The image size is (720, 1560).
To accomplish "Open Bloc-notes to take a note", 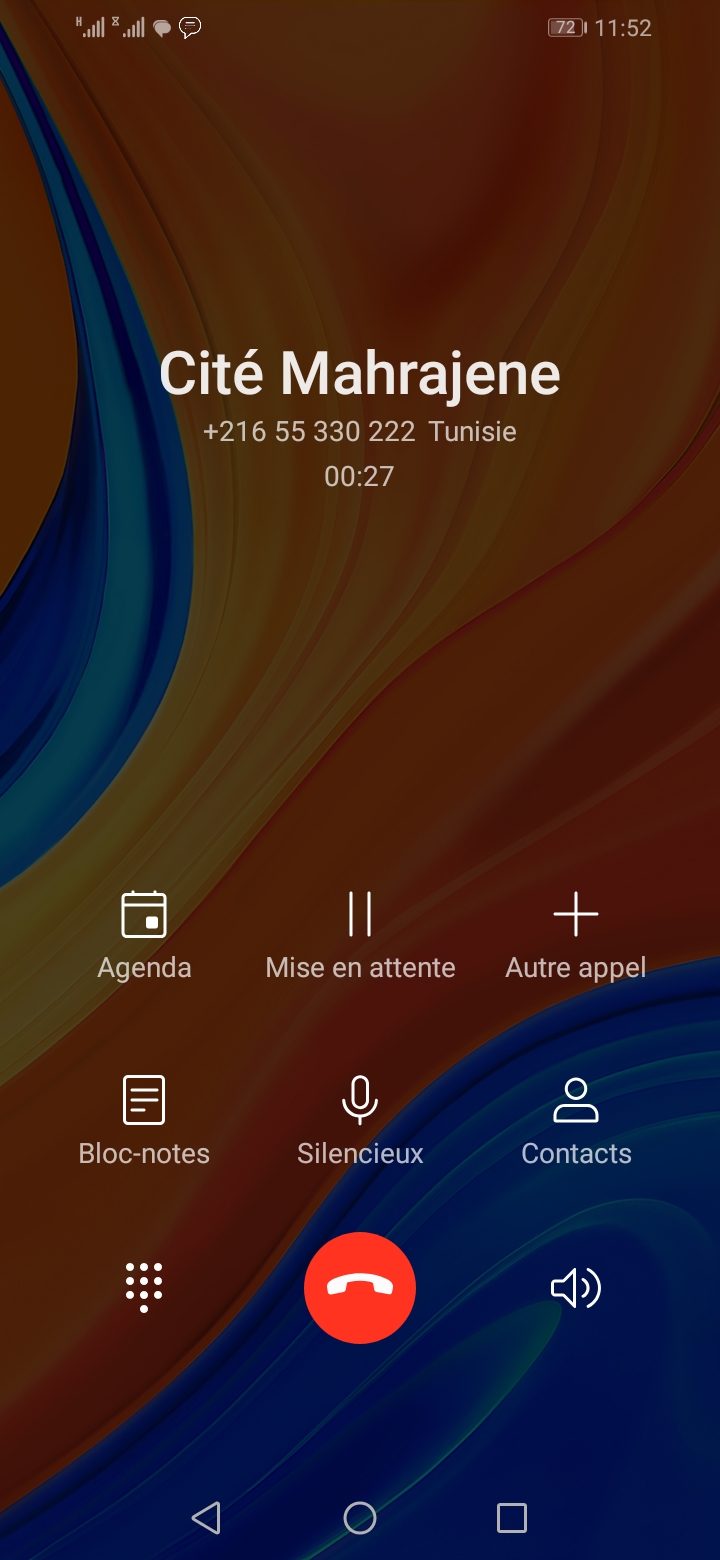I will (144, 1120).
